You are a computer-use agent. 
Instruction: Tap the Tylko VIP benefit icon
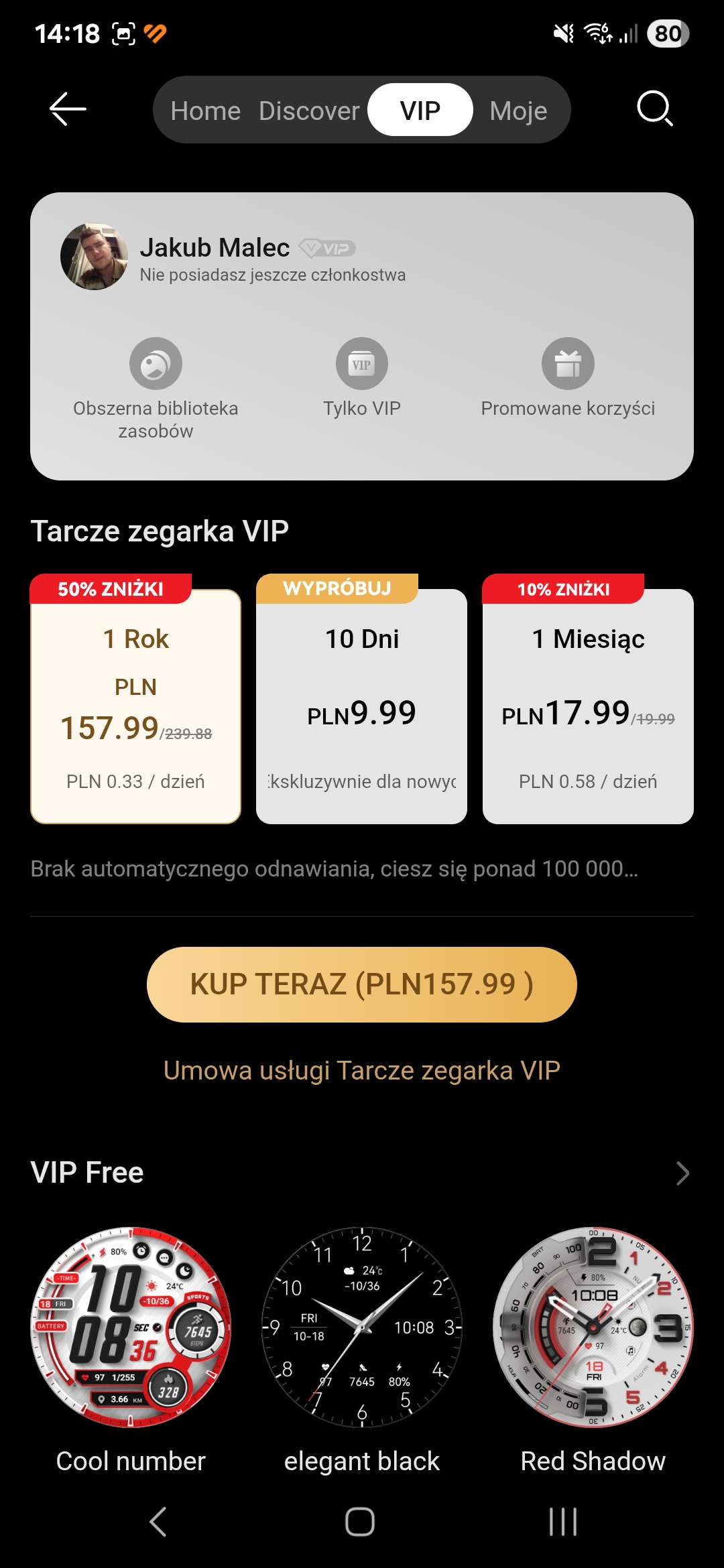361,364
